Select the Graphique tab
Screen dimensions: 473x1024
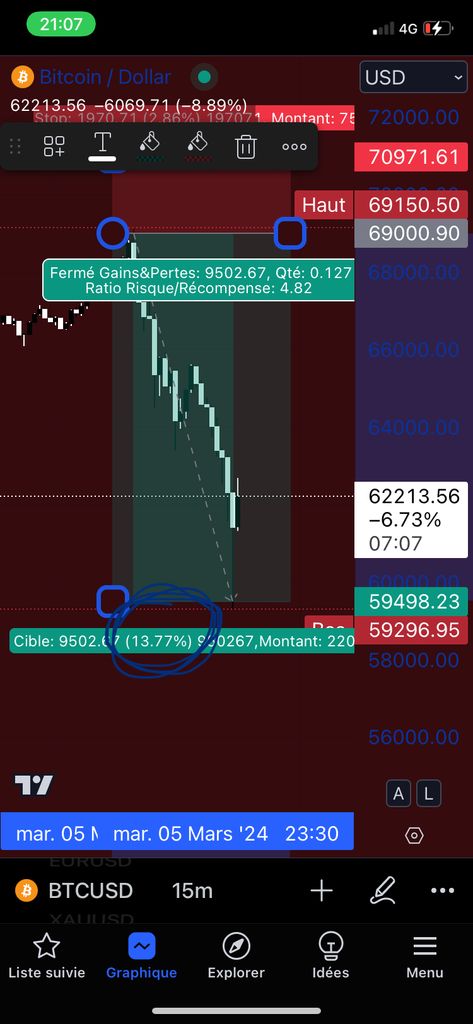click(142, 956)
